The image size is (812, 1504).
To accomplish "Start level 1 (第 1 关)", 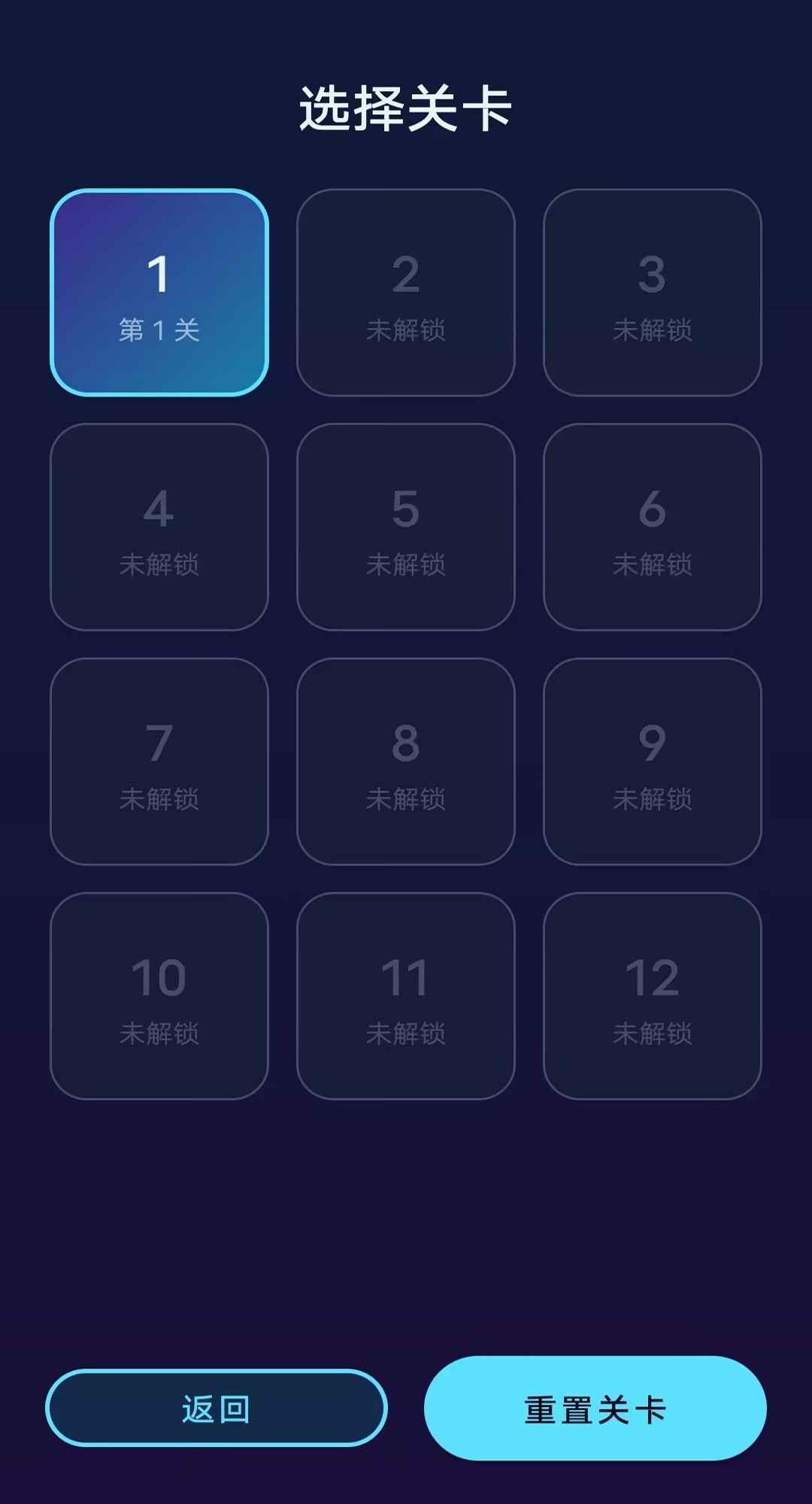I will [x=159, y=293].
